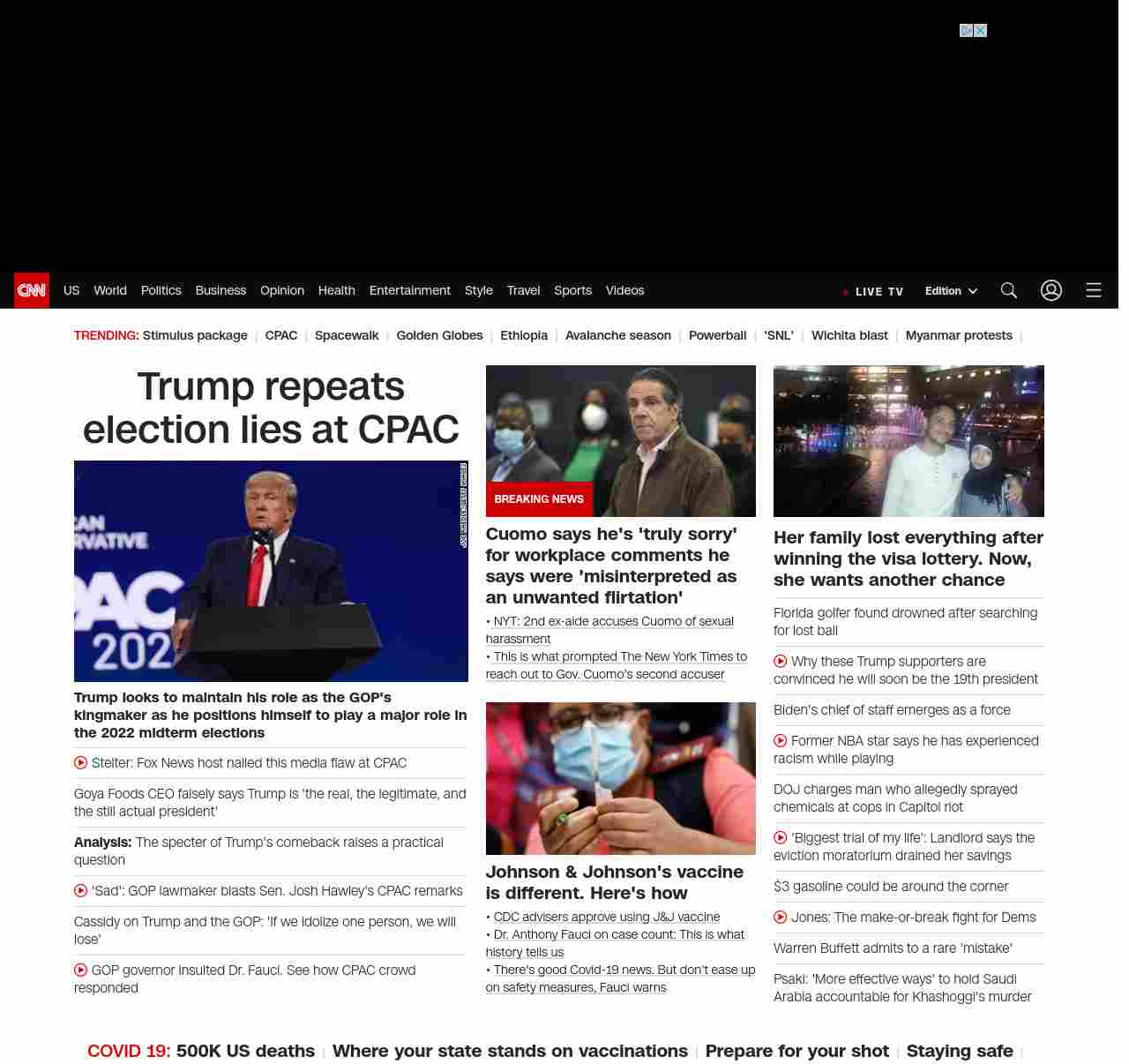Open the user account icon
The width and height of the screenshot is (1129, 1064).
click(1050, 290)
